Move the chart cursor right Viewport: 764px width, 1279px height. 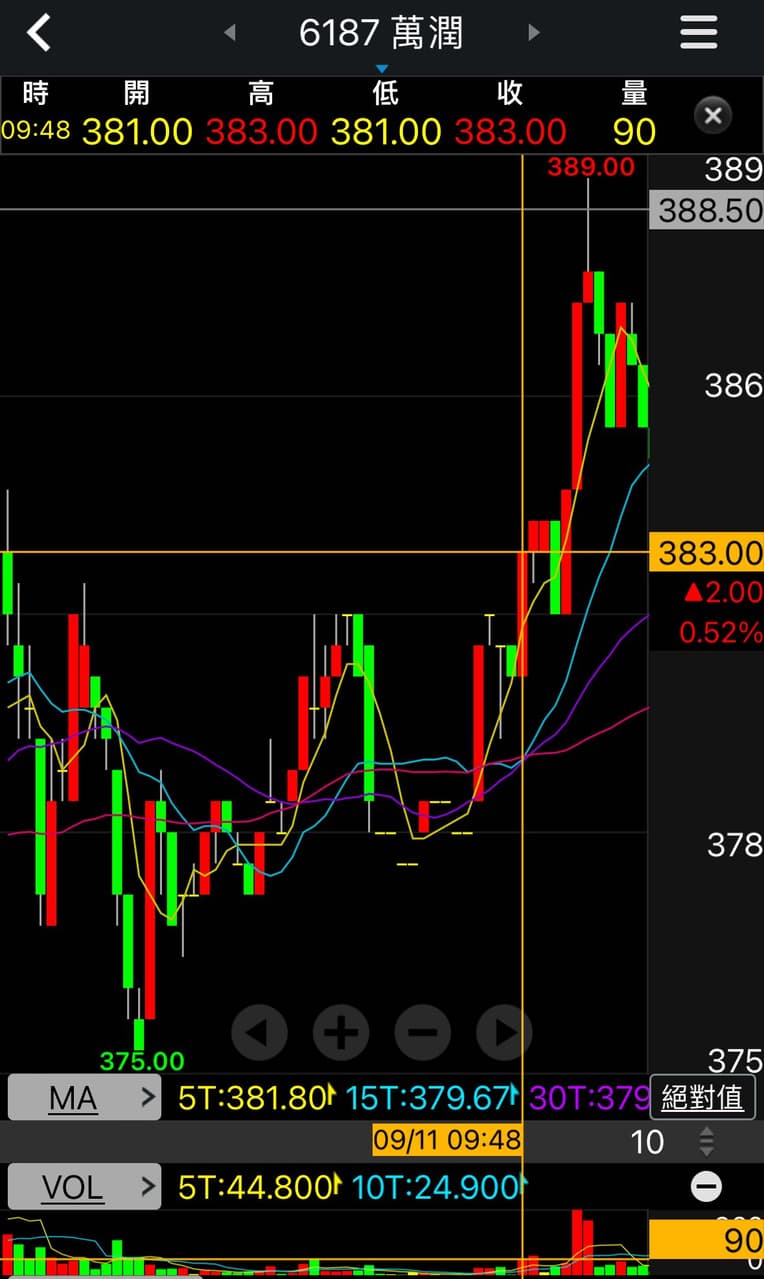(504, 1032)
